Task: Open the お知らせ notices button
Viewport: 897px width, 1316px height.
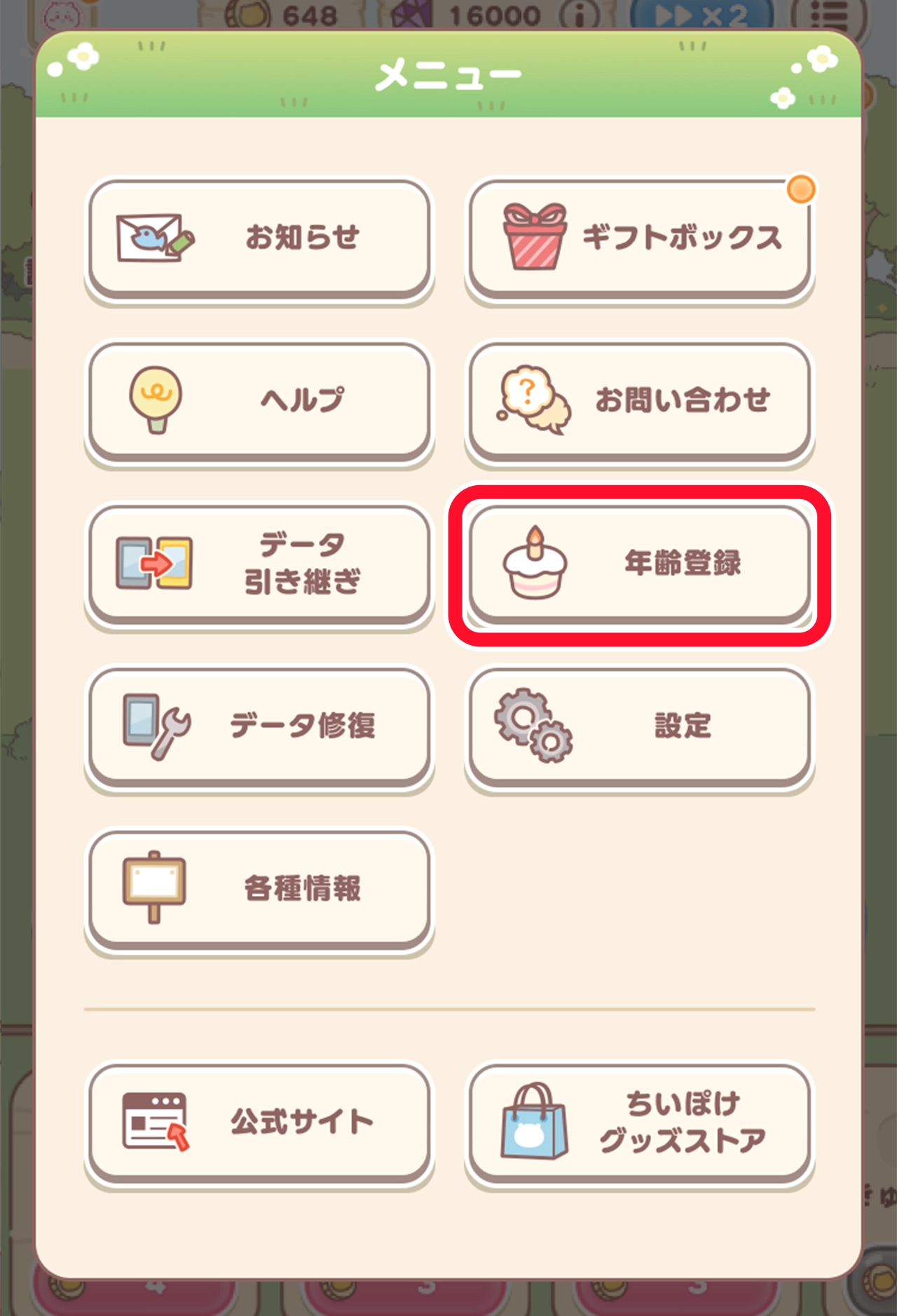Action: 259,238
